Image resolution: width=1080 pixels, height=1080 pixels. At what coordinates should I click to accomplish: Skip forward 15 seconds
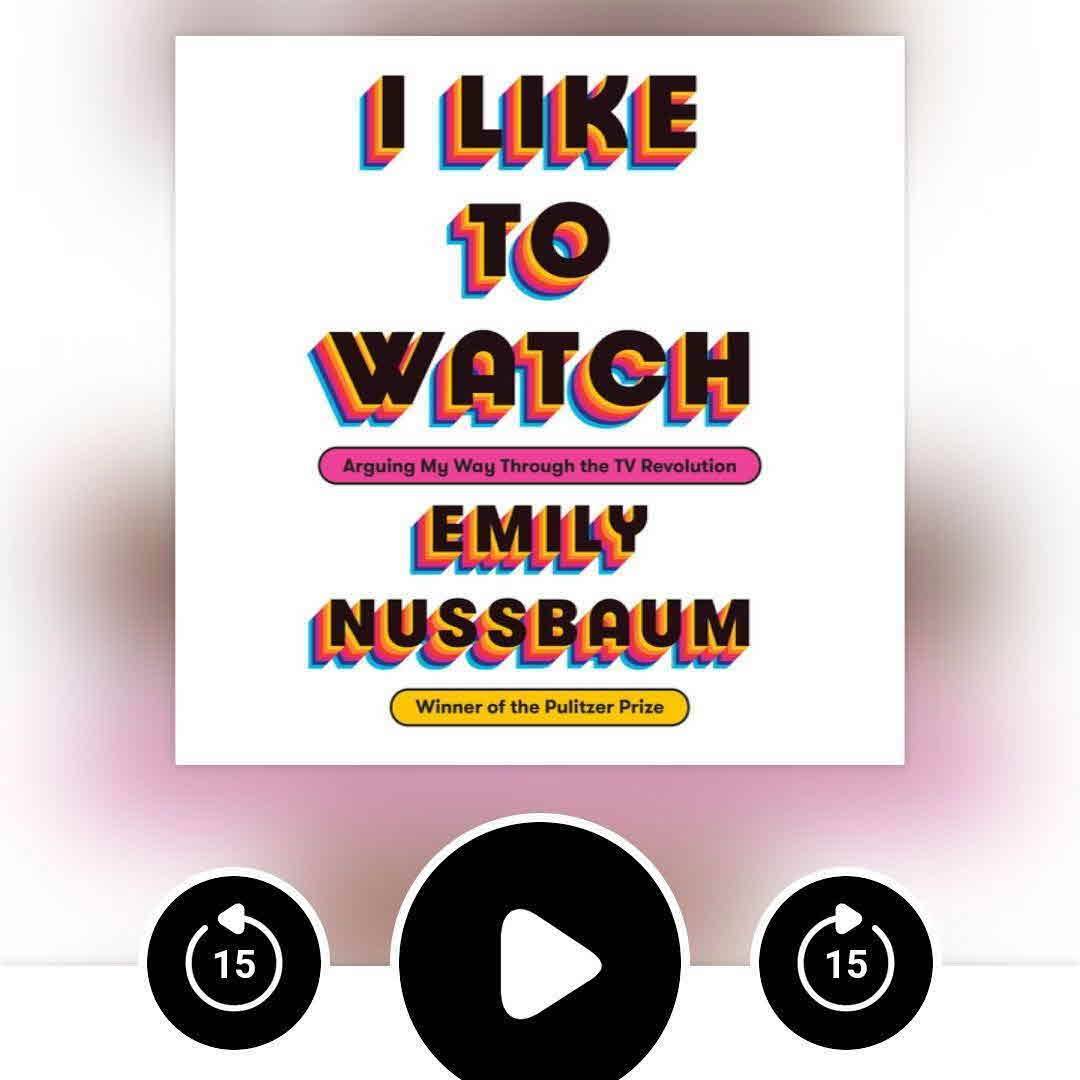click(846, 962)
